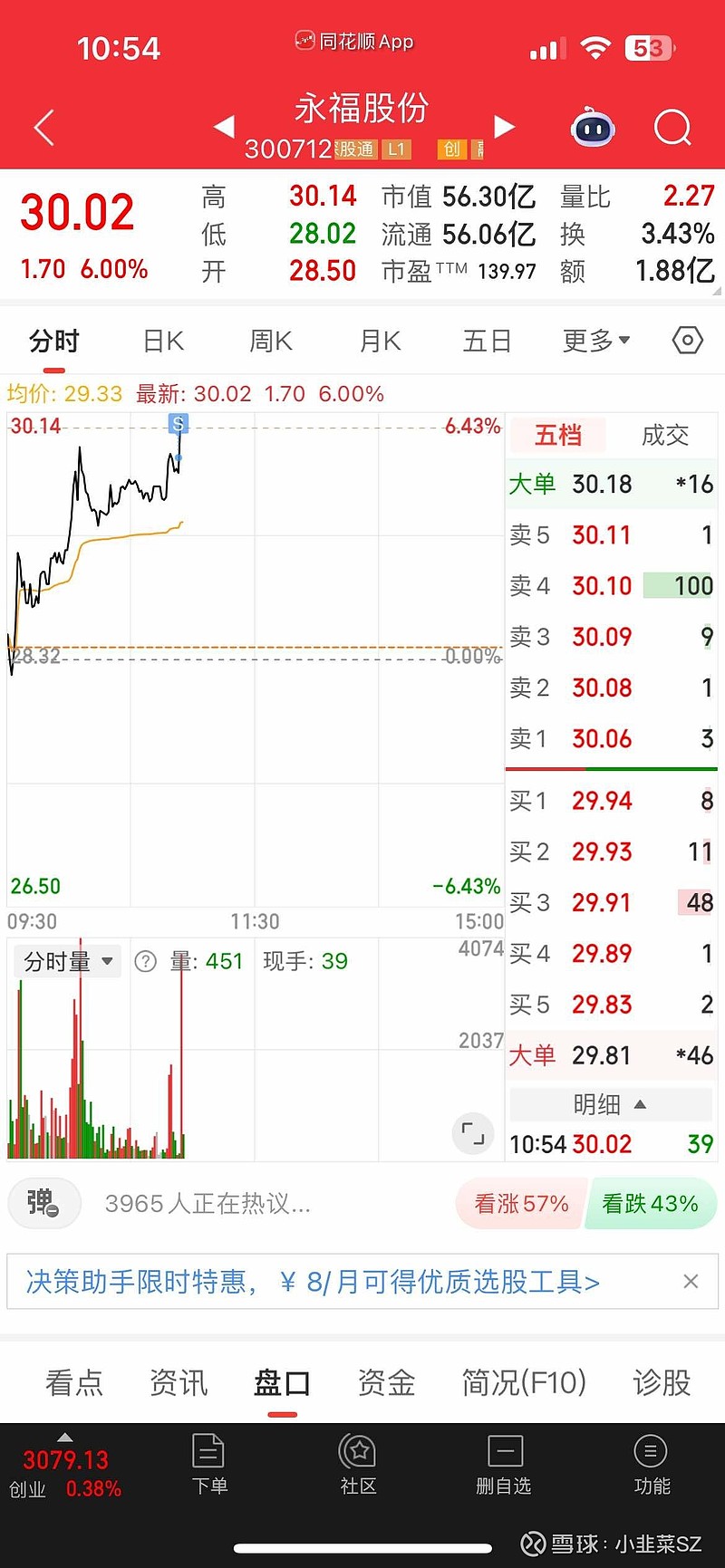The height and width of the screenshot is (1568, 725).
Task: Go back using the top-left arrow
Action: pos(44,128)
